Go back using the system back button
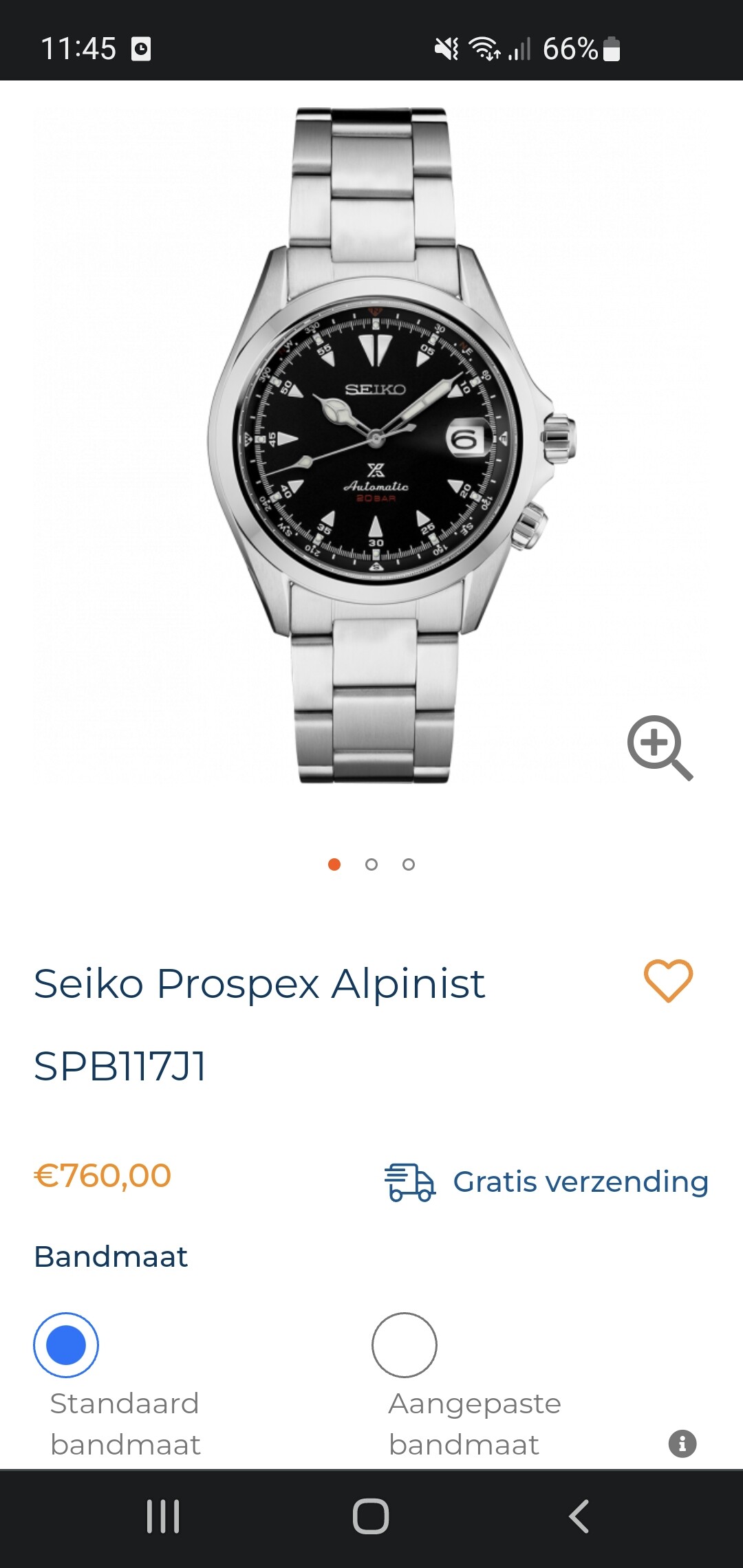Screen dimensions: 743x1568 coord(579,1516)
